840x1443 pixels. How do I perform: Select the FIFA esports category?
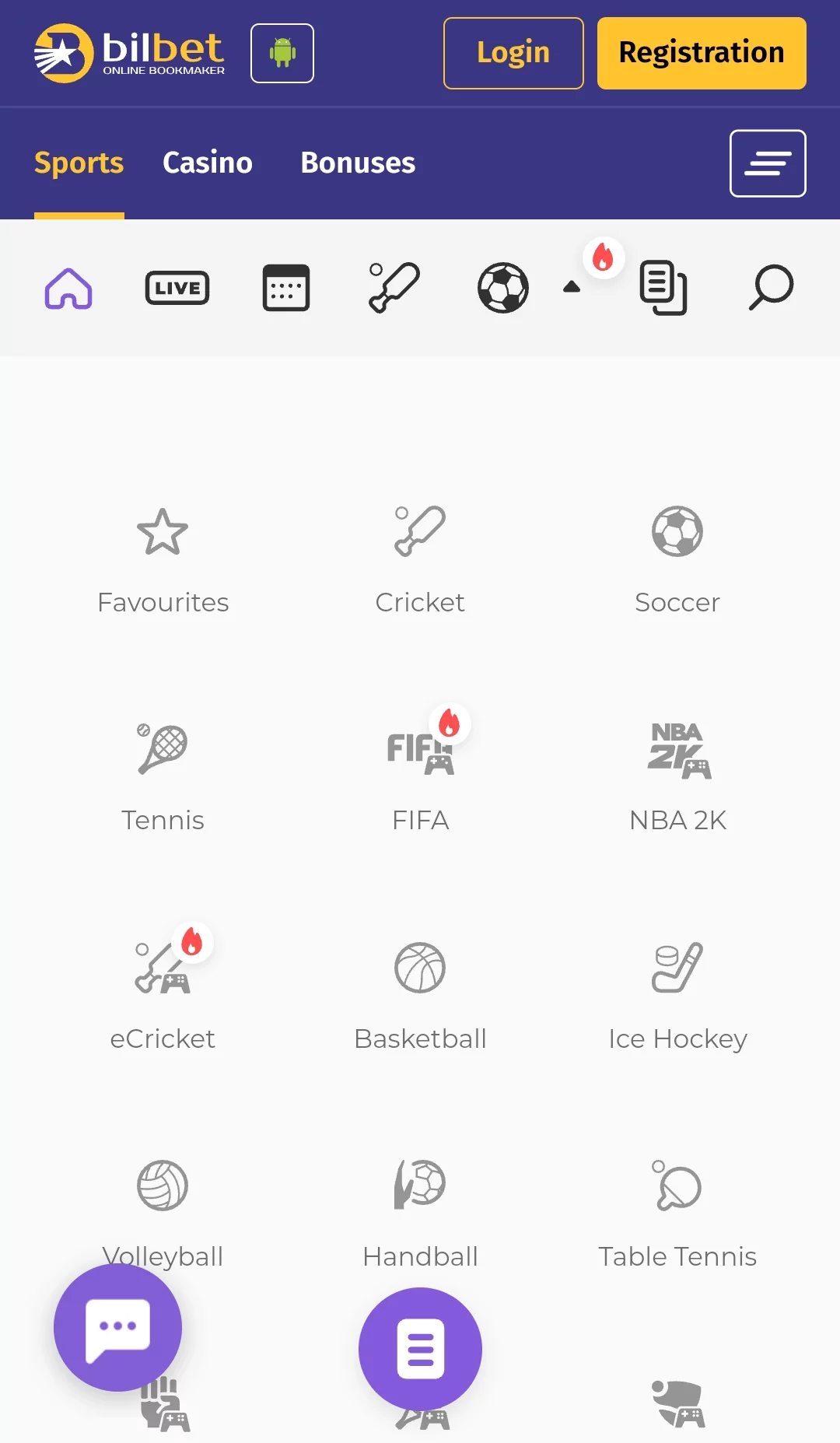[x=420, y=774]
